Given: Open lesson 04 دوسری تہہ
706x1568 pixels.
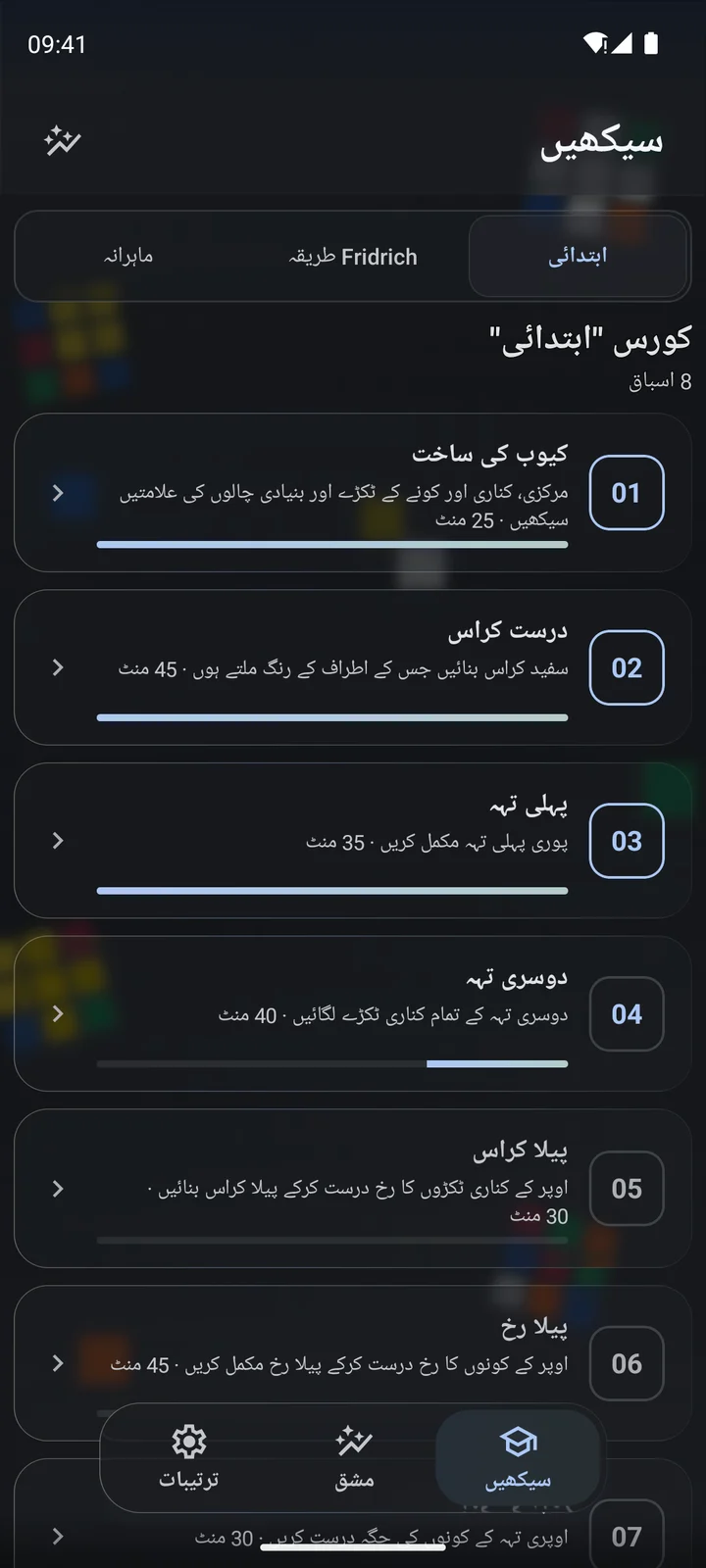Looking at the screenshot, I should 353,1013.
